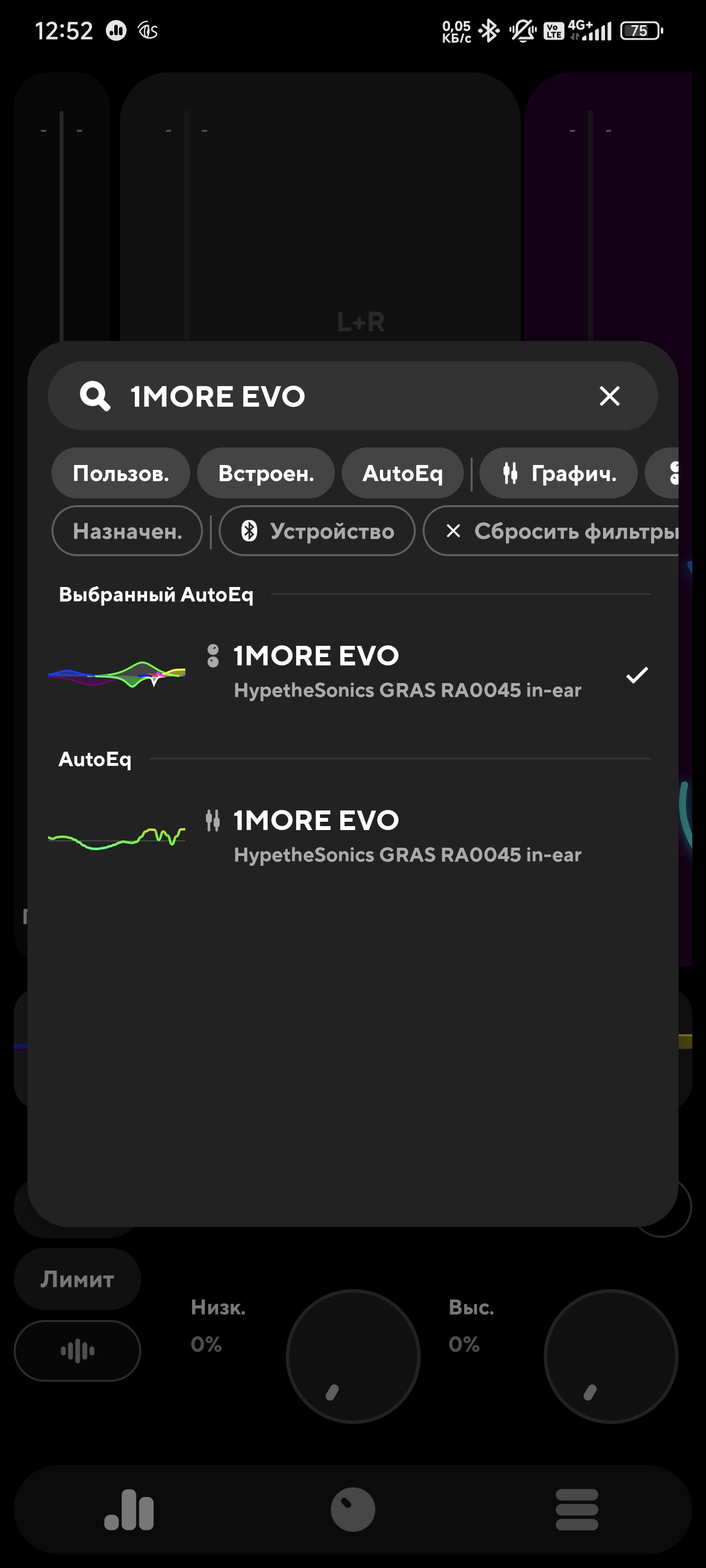Open the three-lines menu tab at bottom
This screenshot has height=1568, width=706.
point(577,1510)
